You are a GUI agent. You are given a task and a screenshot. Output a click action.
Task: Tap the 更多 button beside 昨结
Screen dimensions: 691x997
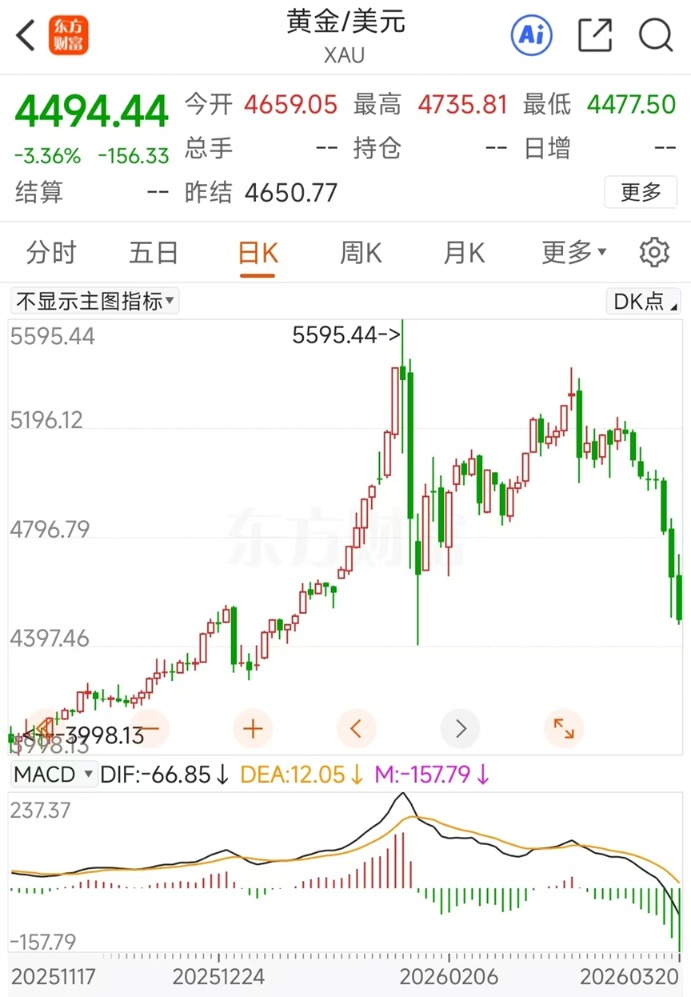click(x=640, y=192)
